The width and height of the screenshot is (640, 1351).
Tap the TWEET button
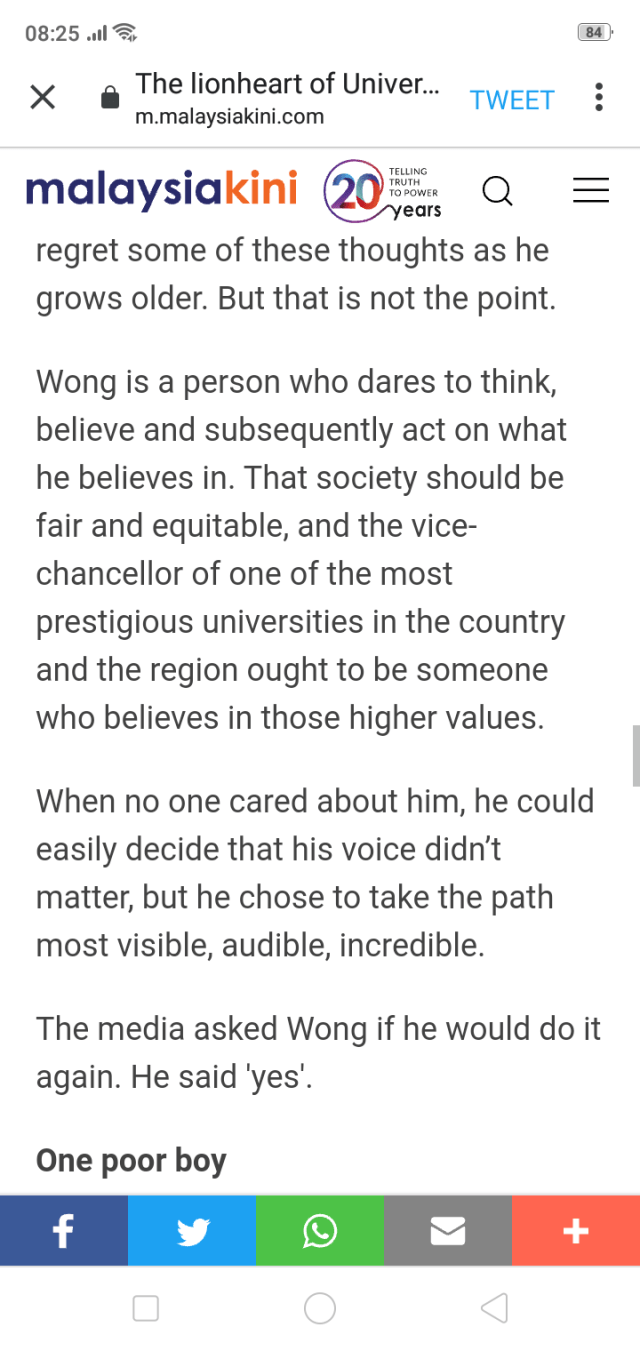[512, 100]
